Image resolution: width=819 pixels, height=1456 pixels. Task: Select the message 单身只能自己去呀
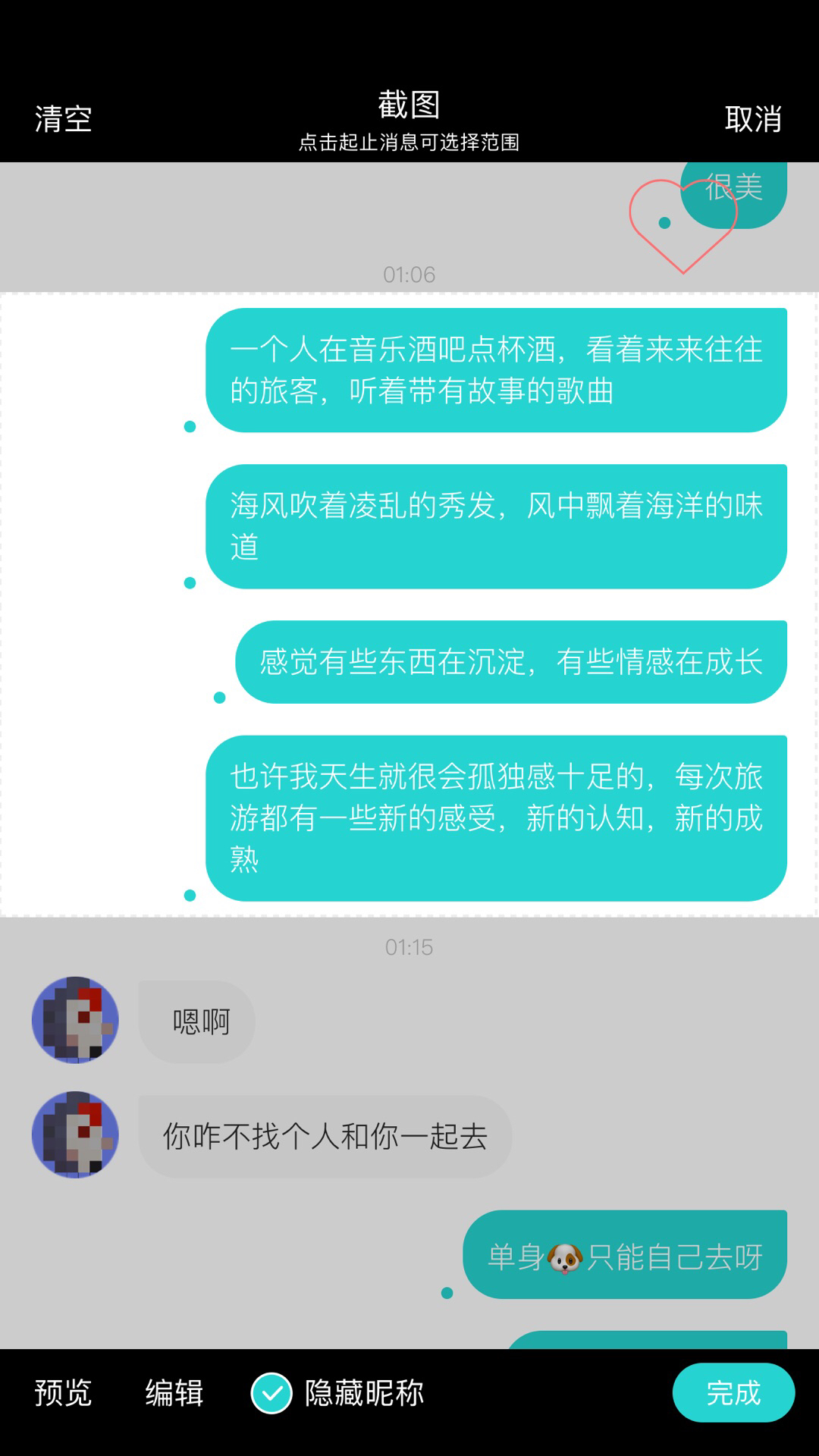click(625, 1254)
